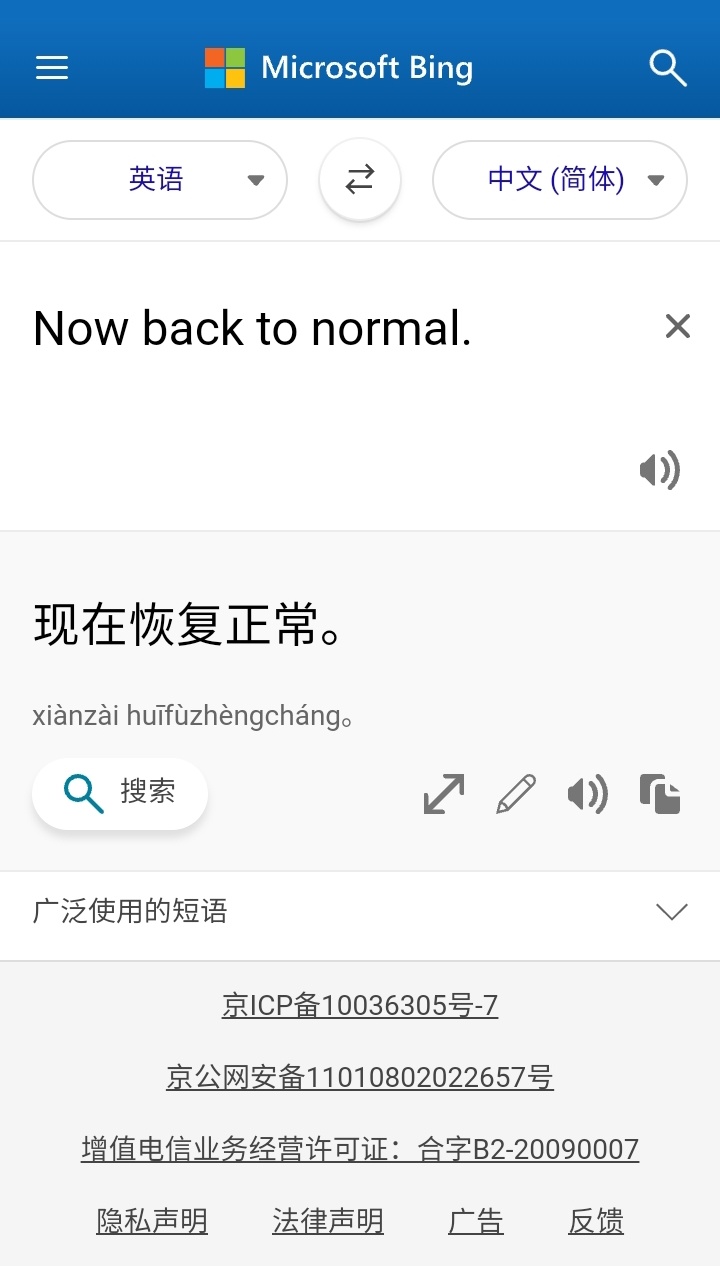This screenshot has height=1266, width=720.
Task: Open the 隐私声明 privacy statement link
Action: 152,1221
